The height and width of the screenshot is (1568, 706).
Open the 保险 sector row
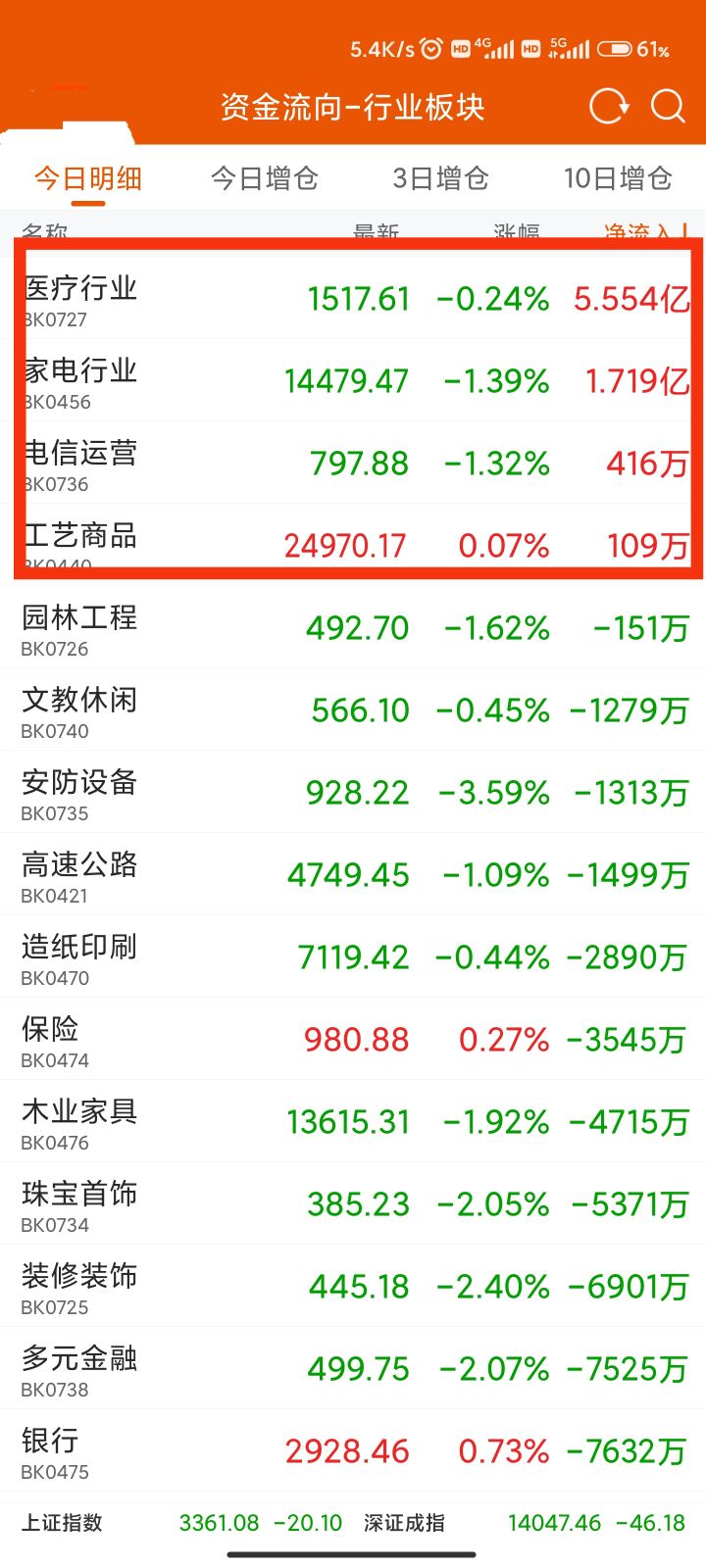[x=353, y=1040]
